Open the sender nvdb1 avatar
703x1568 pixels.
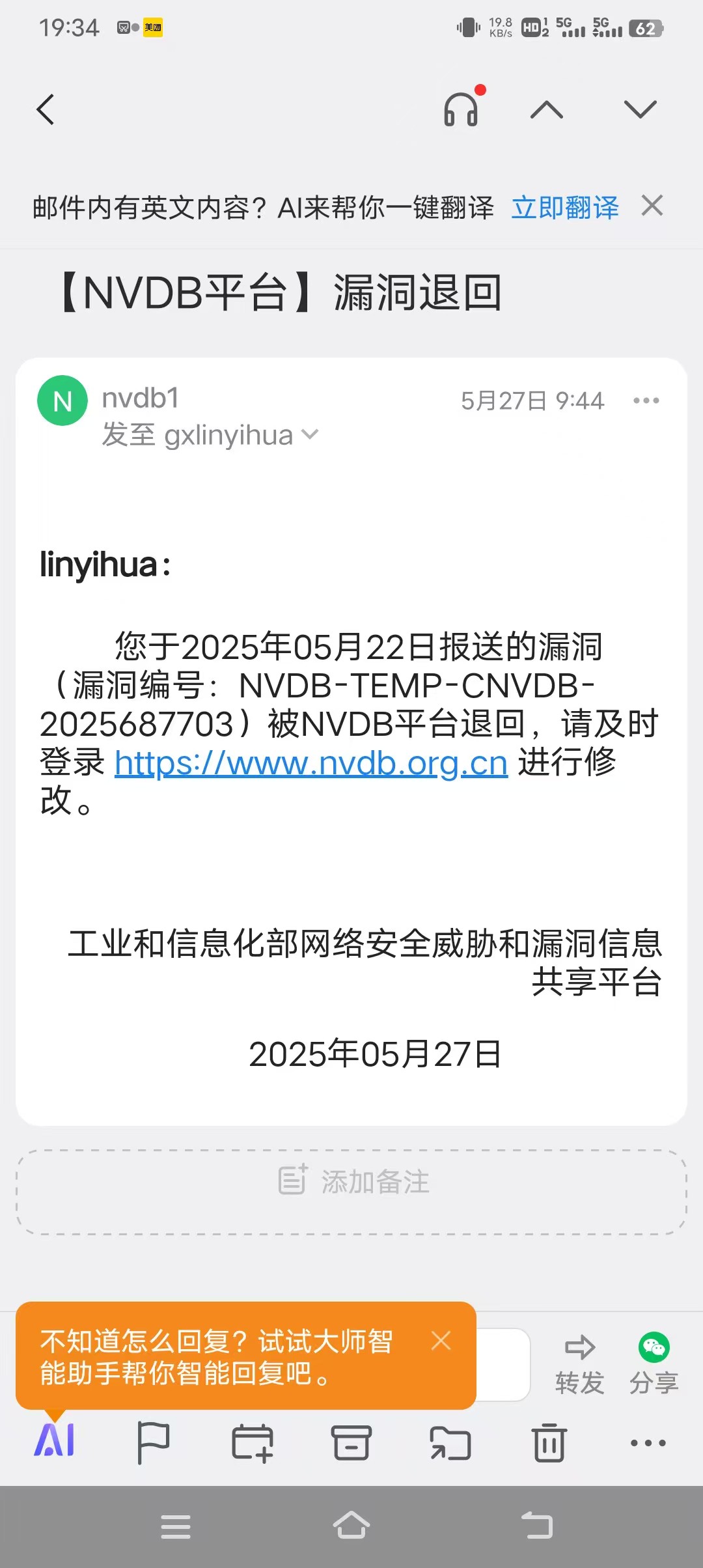(62, 400)
